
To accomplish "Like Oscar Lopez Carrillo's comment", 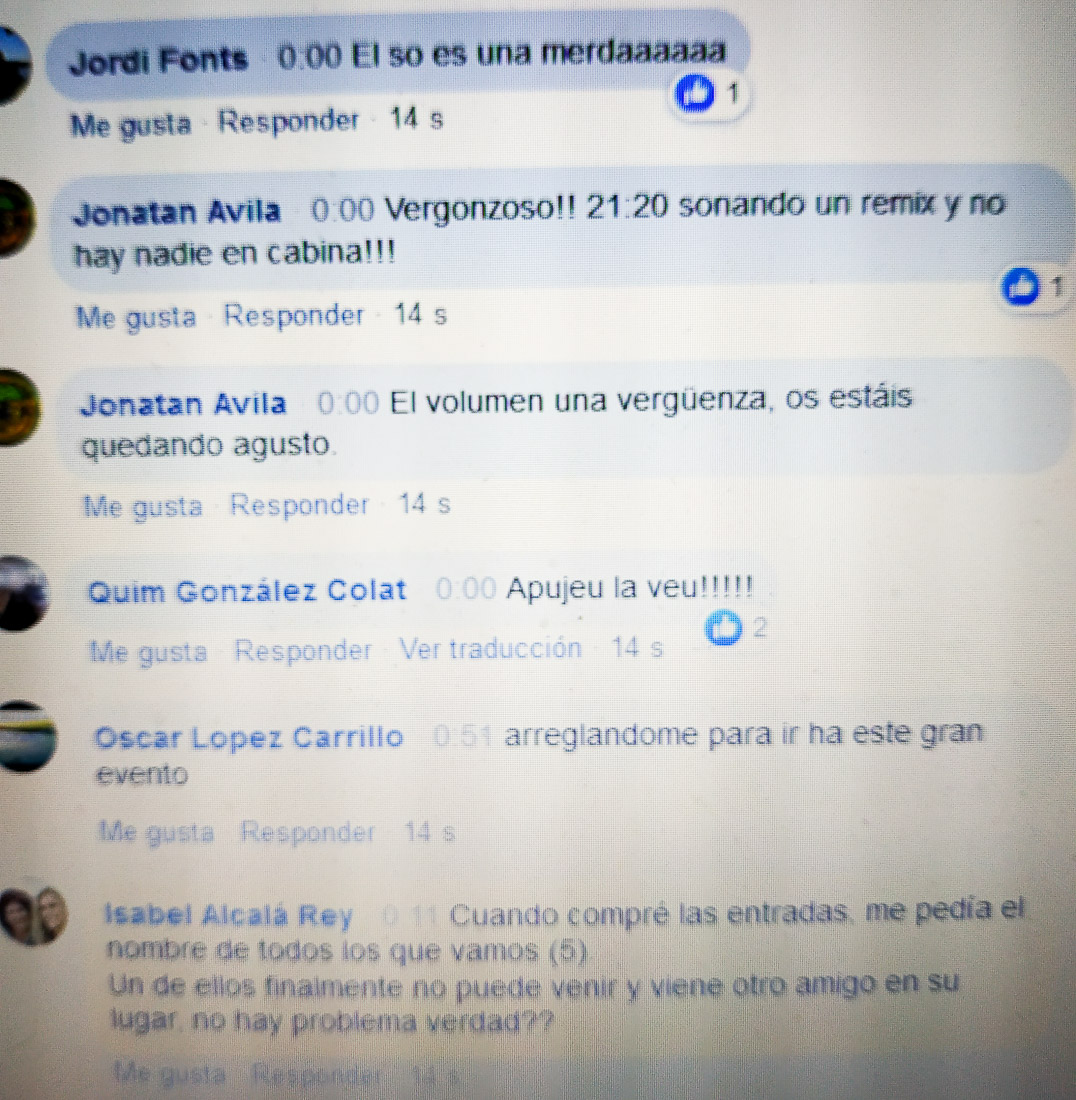I will [155, 832].
